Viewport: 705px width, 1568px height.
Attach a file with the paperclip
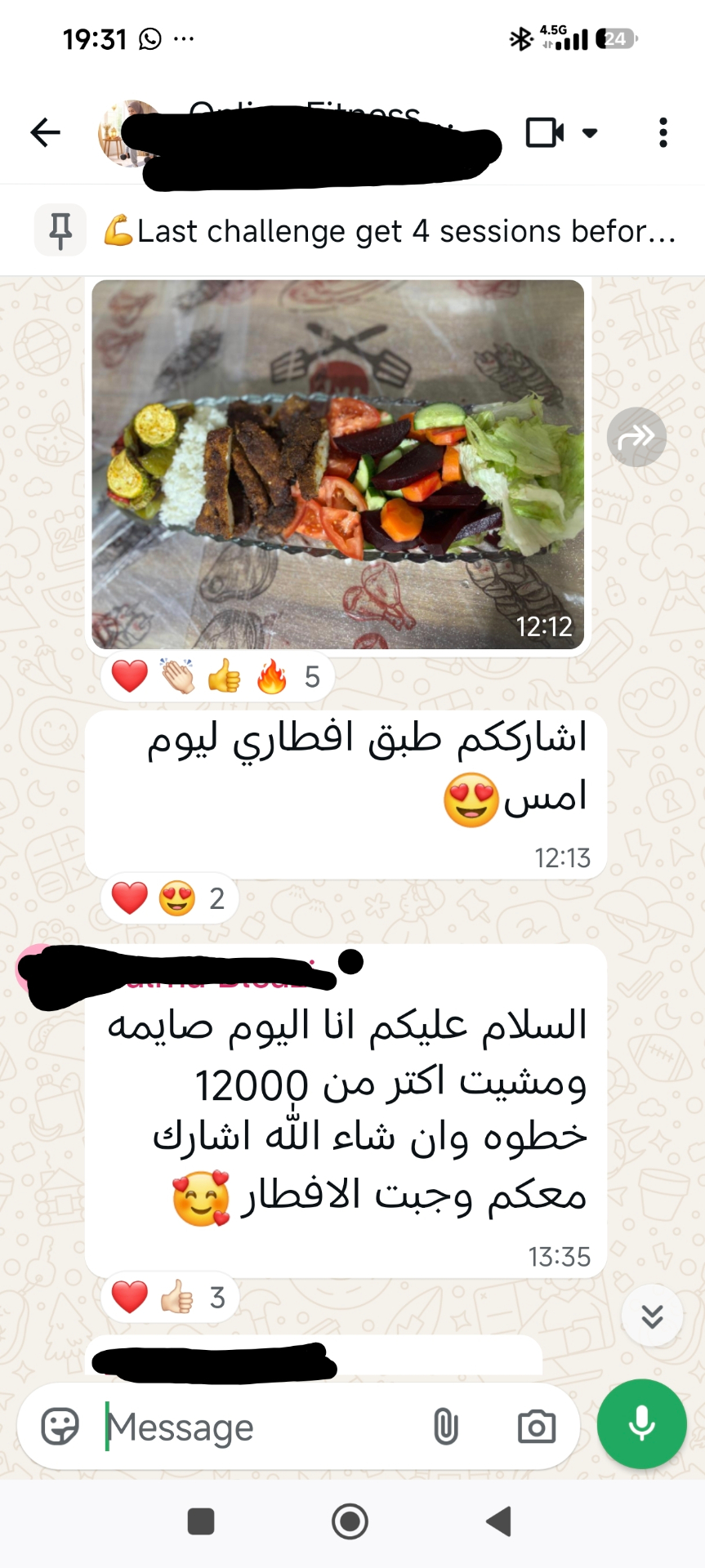tap(446, 1427)
